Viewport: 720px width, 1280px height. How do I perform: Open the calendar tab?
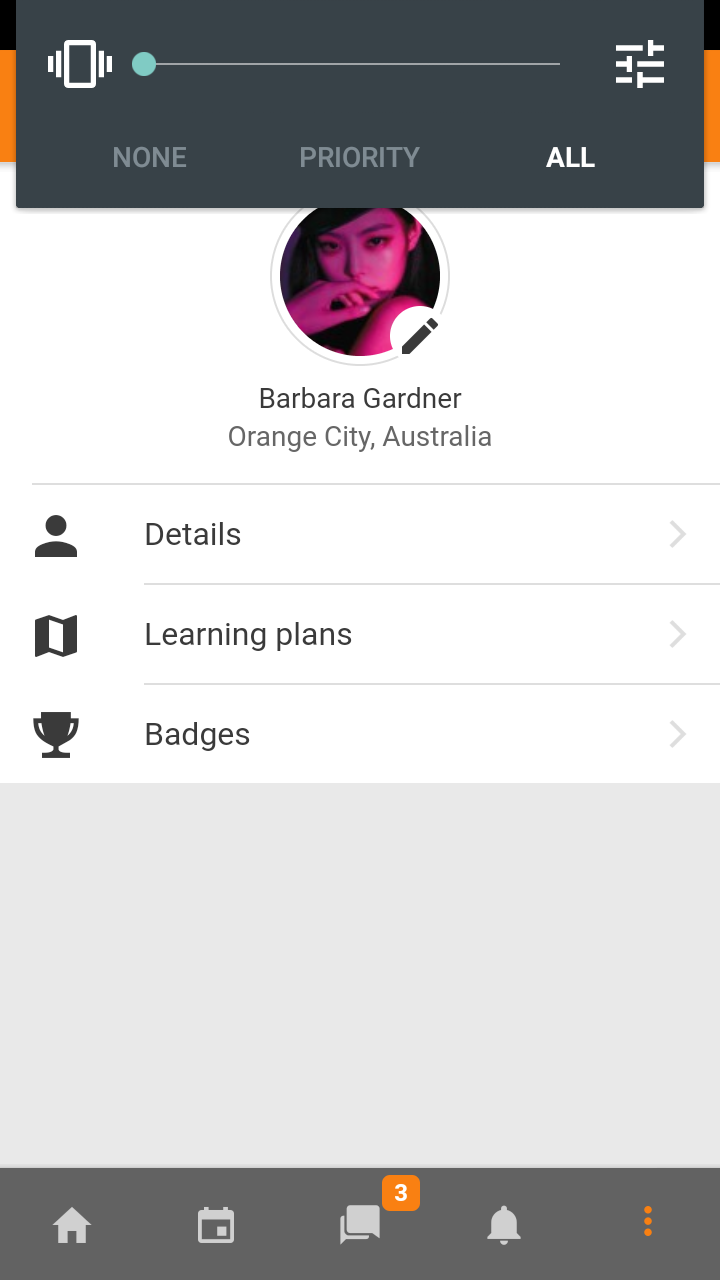[216, 1224]
